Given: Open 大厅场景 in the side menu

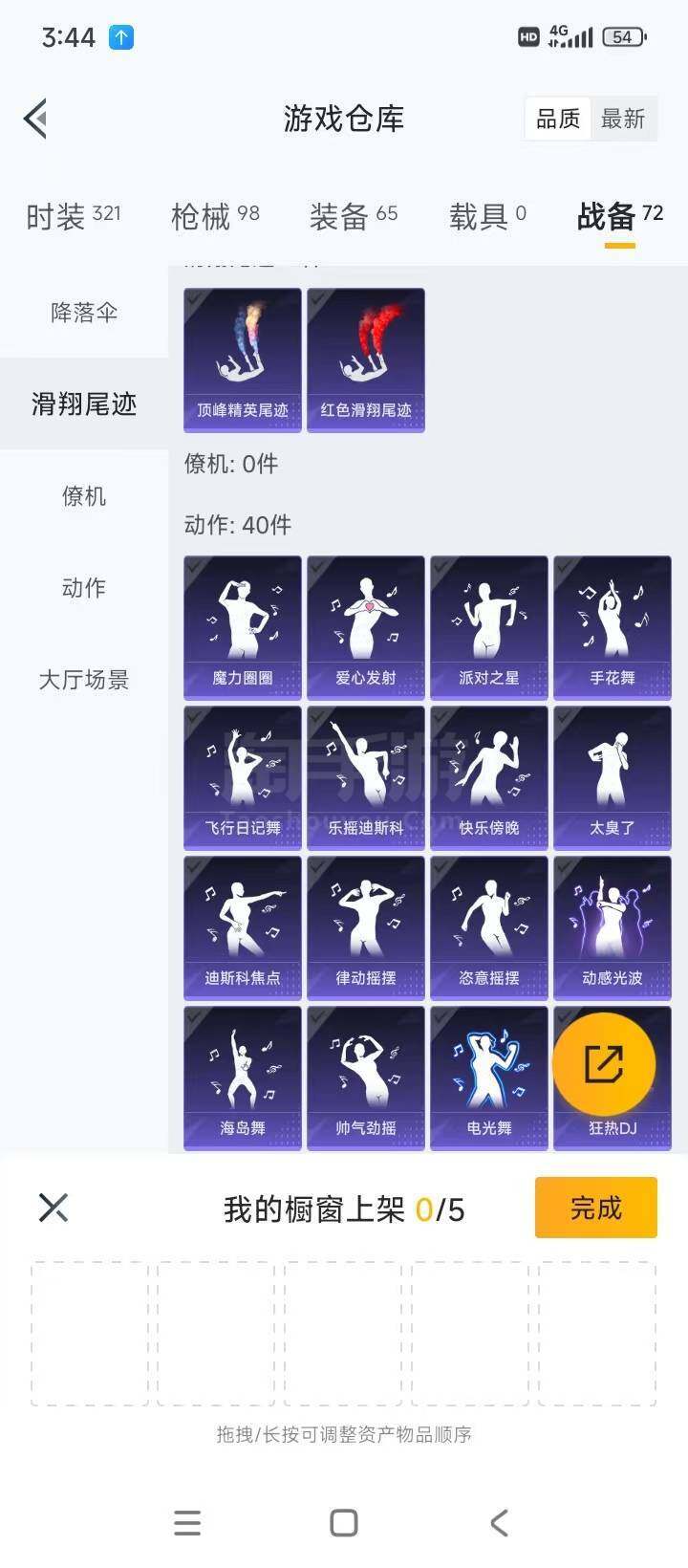Looking at the screenshot, I should [x=84, y=679].
